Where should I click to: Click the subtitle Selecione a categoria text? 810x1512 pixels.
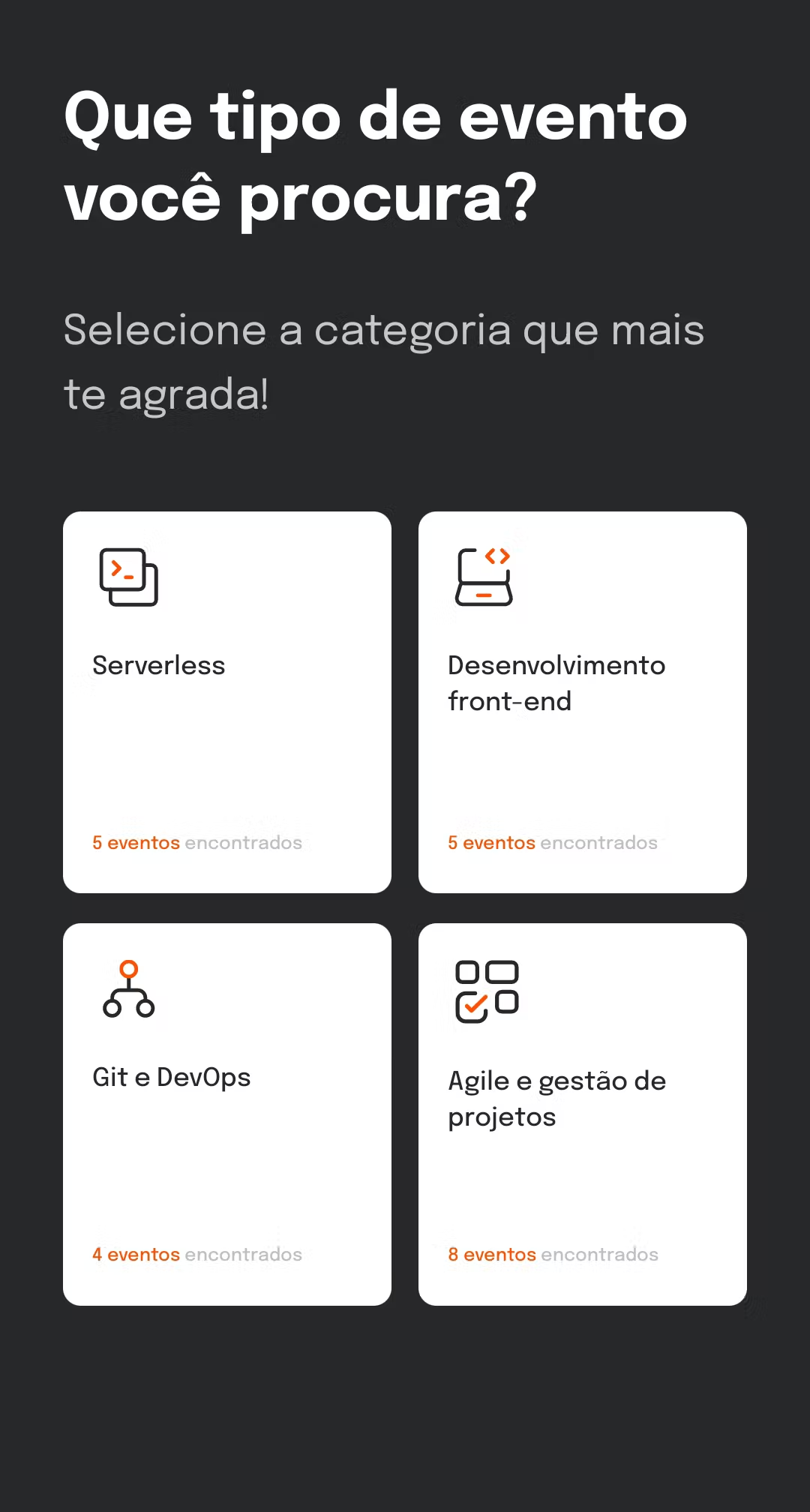pyautogui.click(x=384, y=358)
